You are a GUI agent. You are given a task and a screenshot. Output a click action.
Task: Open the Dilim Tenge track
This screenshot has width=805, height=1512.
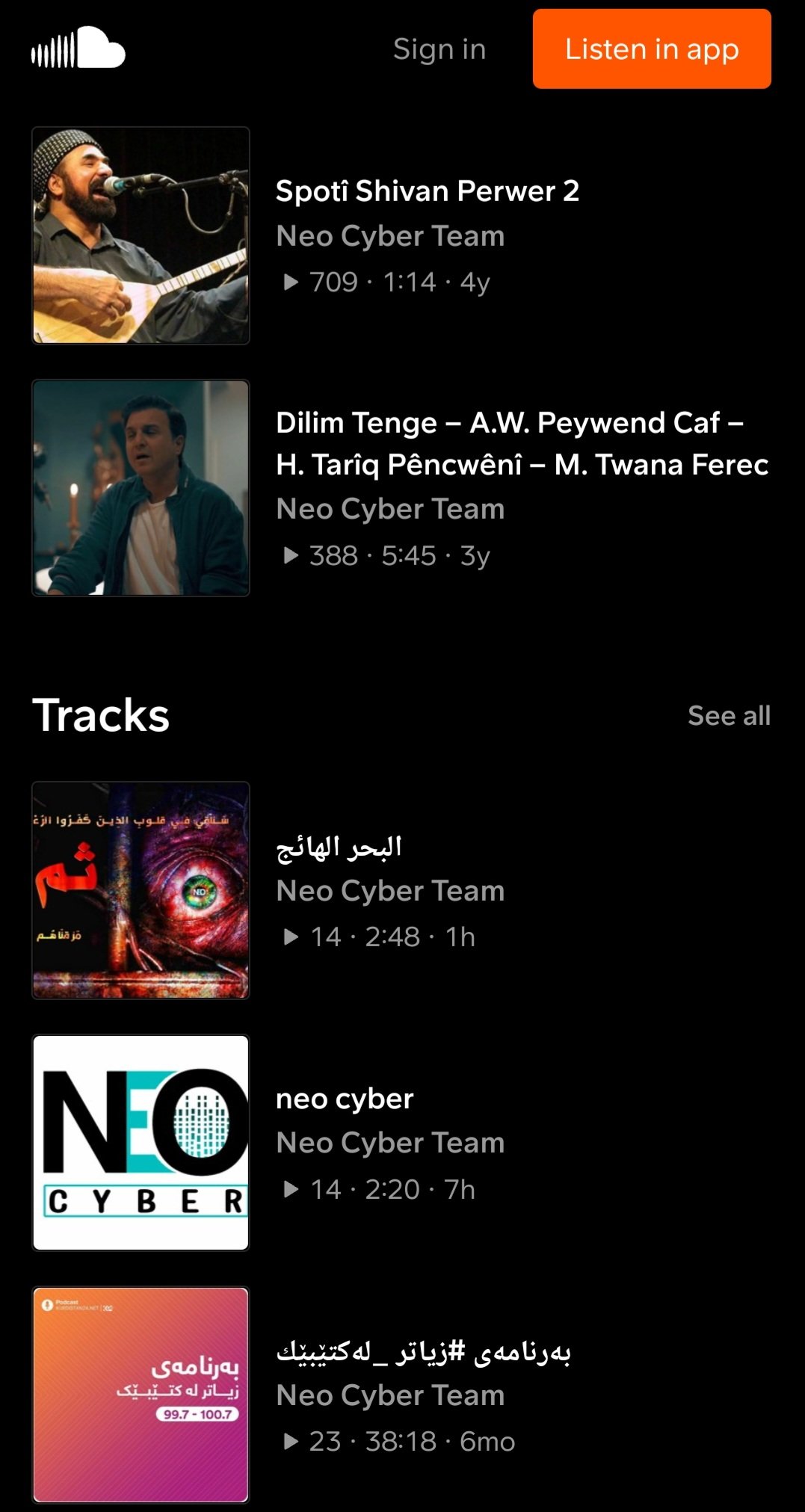(x=521, y=443)
